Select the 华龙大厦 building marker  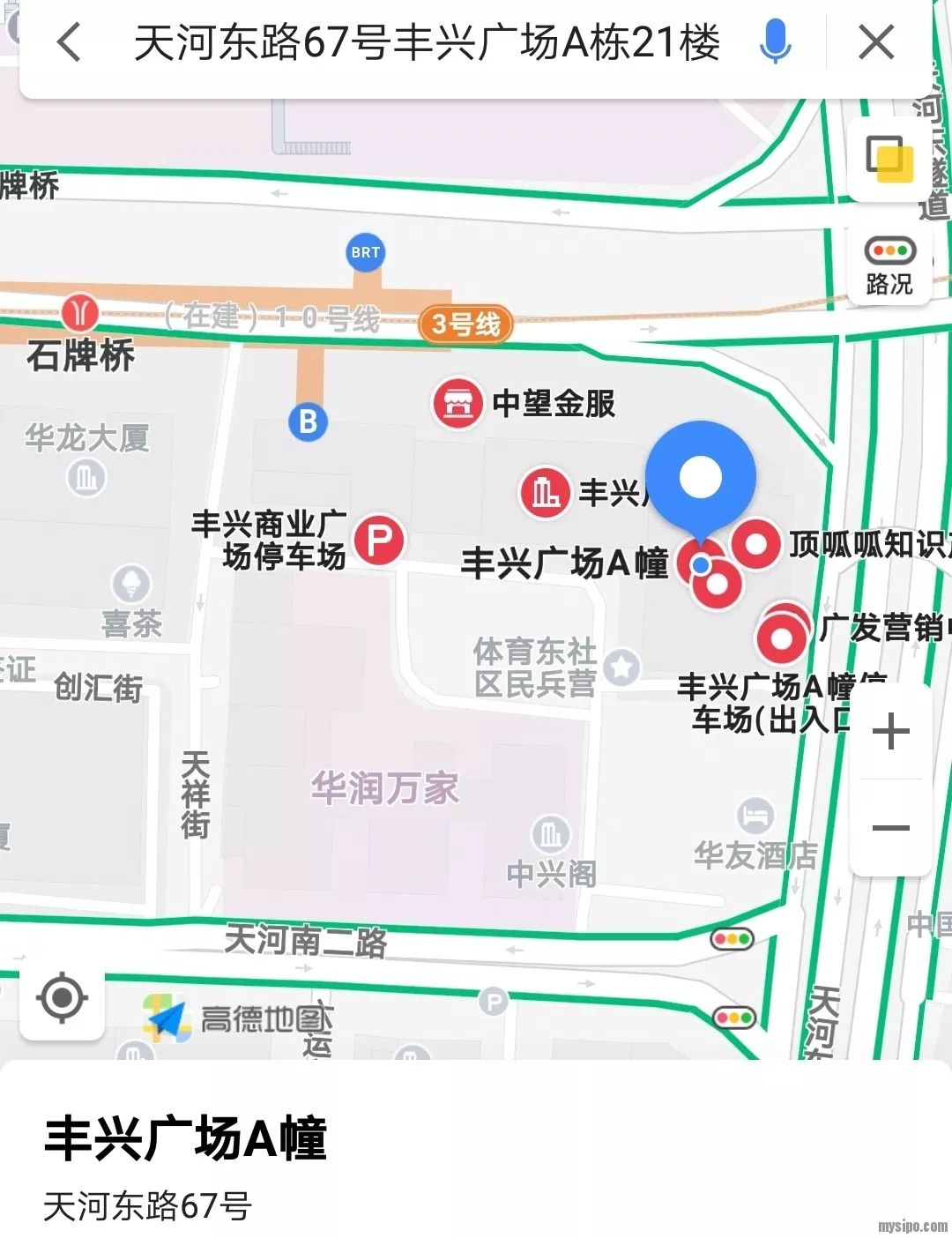pos(86,478)
